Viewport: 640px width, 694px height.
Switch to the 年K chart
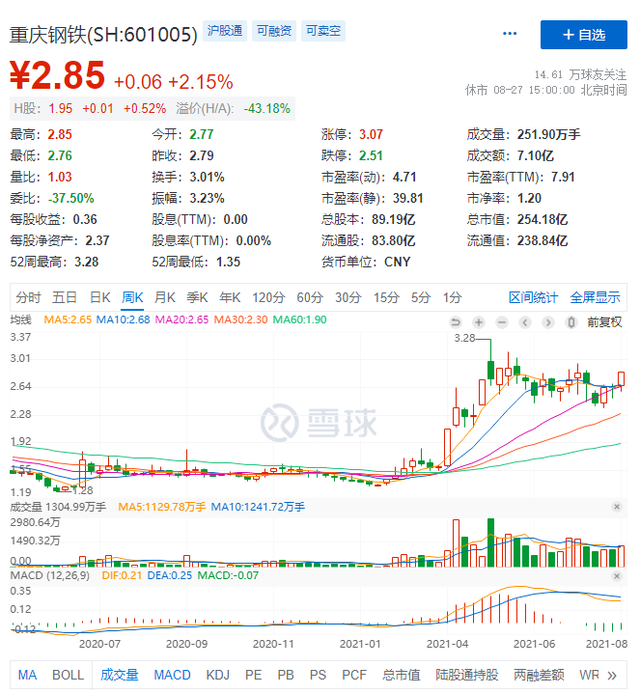(x=231, y=297)
